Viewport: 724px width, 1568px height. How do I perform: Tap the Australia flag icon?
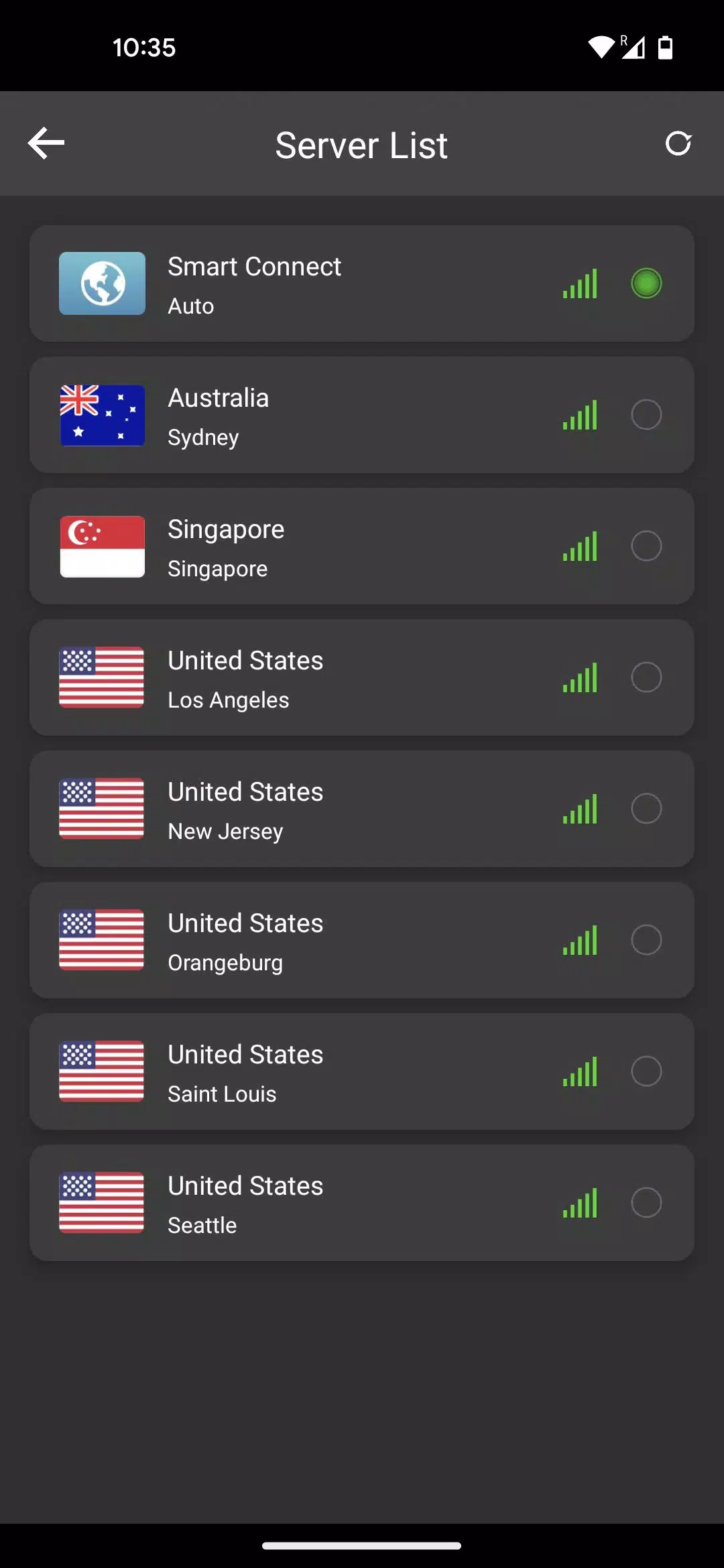(x=102, y=415)
